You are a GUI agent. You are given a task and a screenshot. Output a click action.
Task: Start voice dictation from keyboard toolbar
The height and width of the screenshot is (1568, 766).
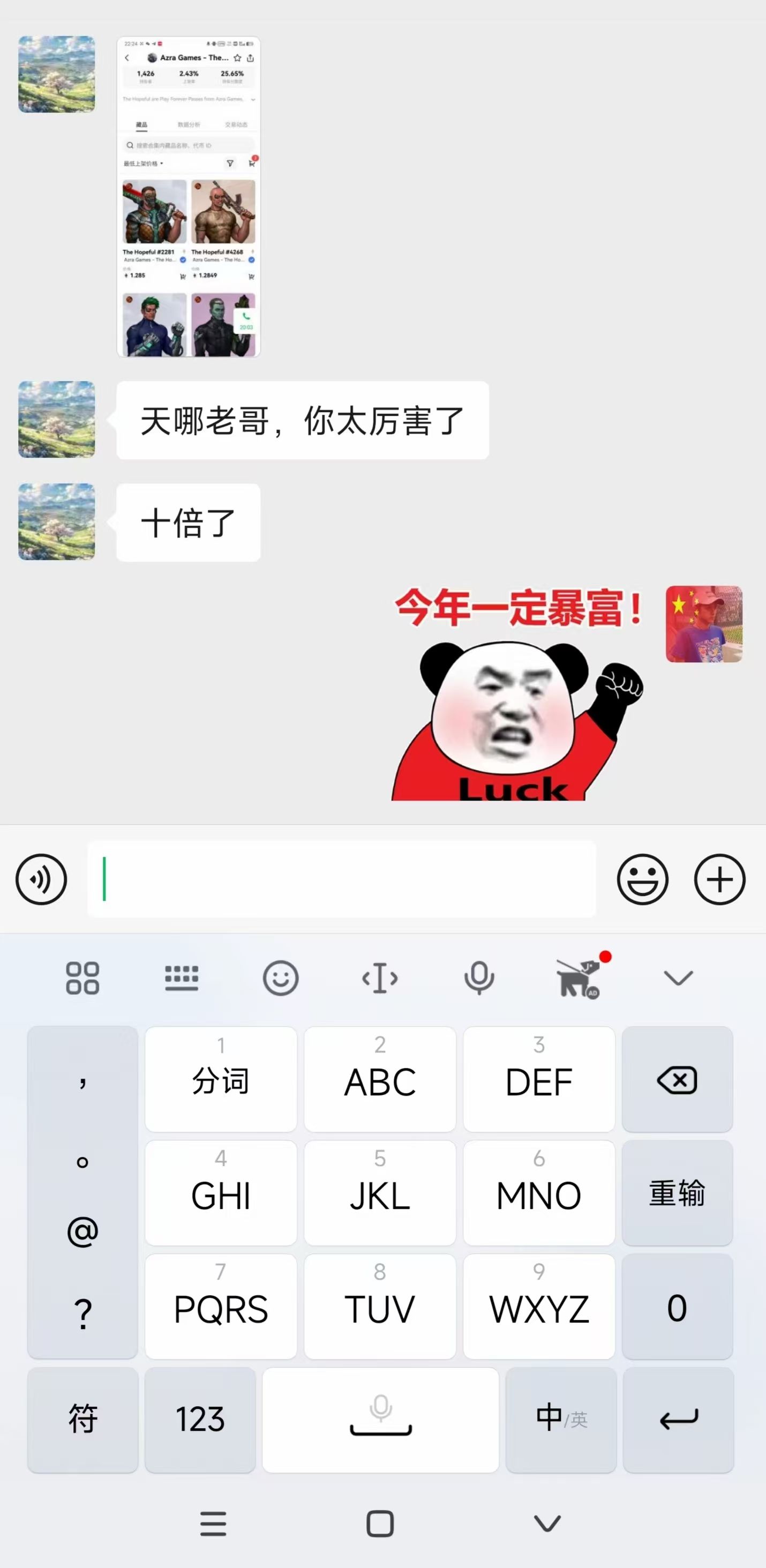tap(479, 978)
